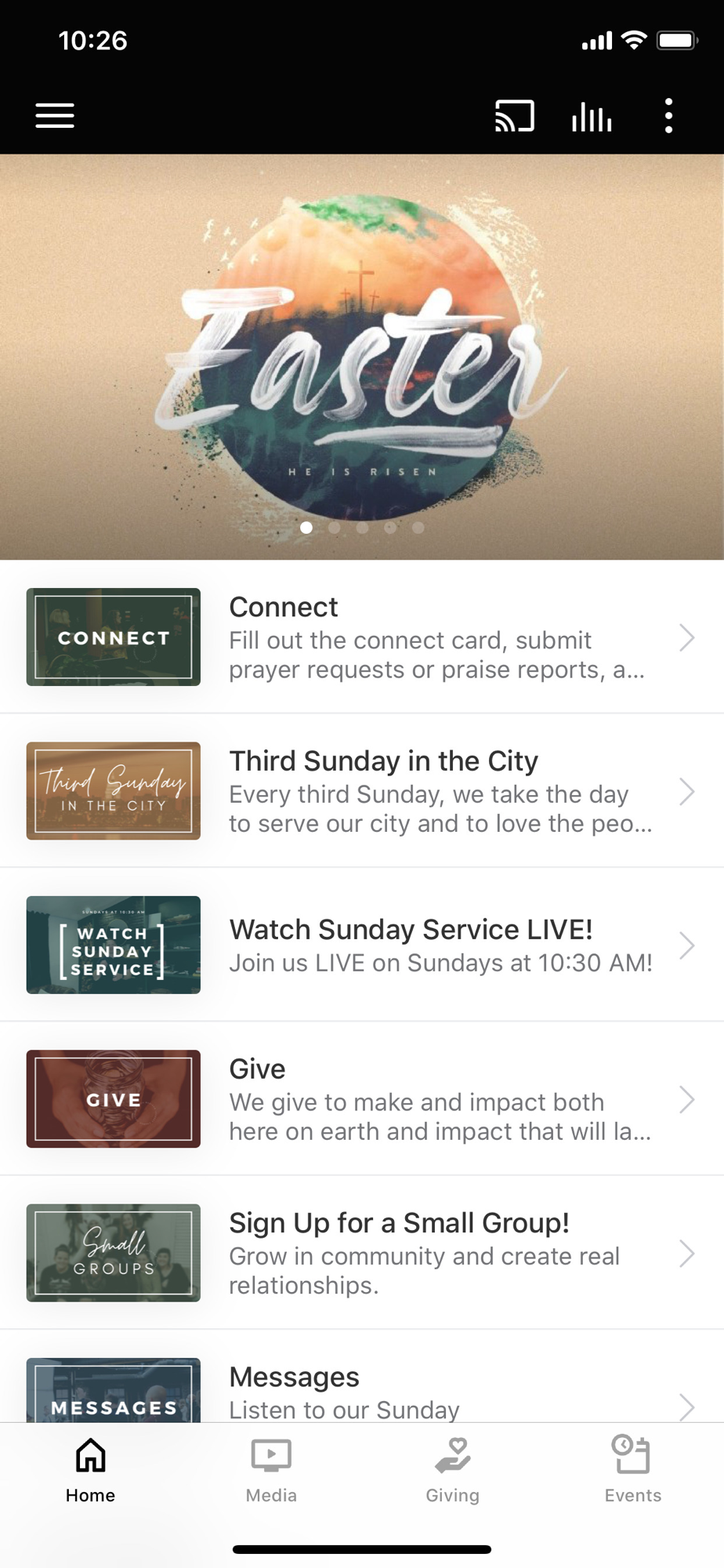
Task: Open Third Sunday in the City
Action: click(362, 791)
